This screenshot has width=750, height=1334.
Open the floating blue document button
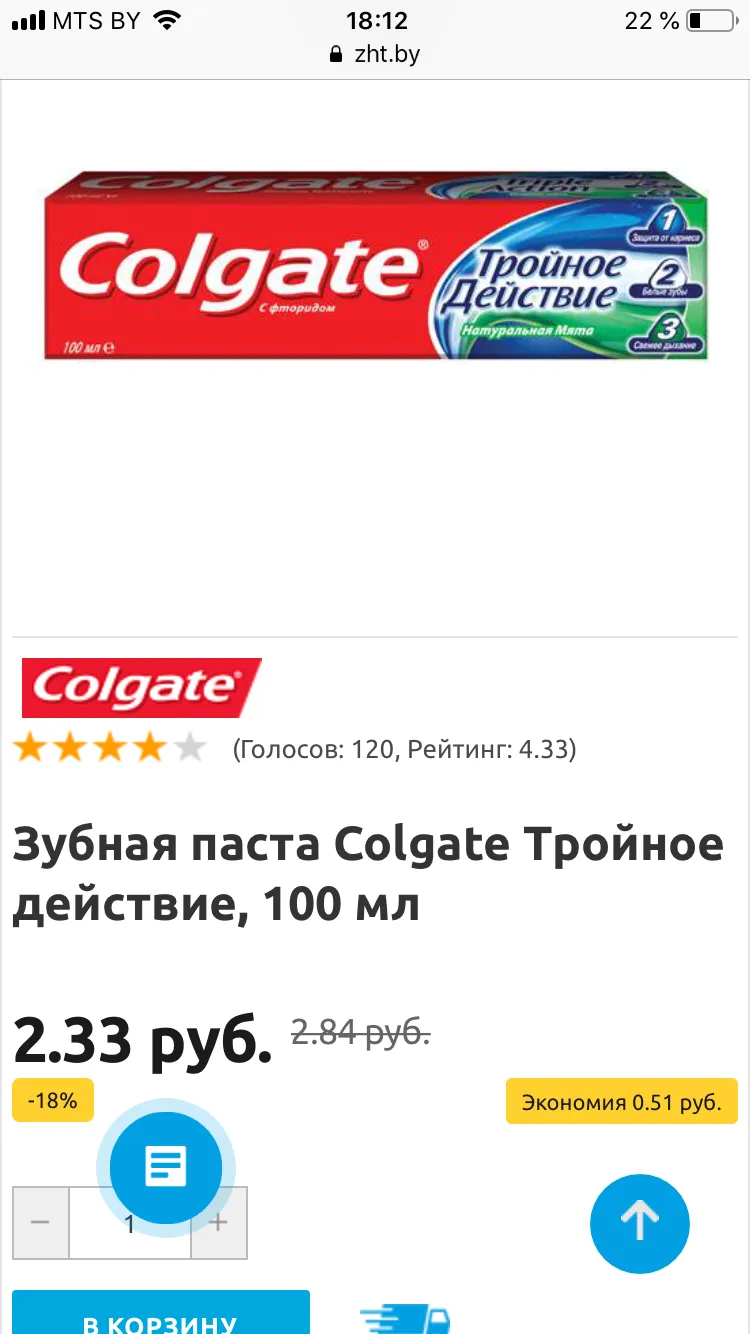[165, 1166]
